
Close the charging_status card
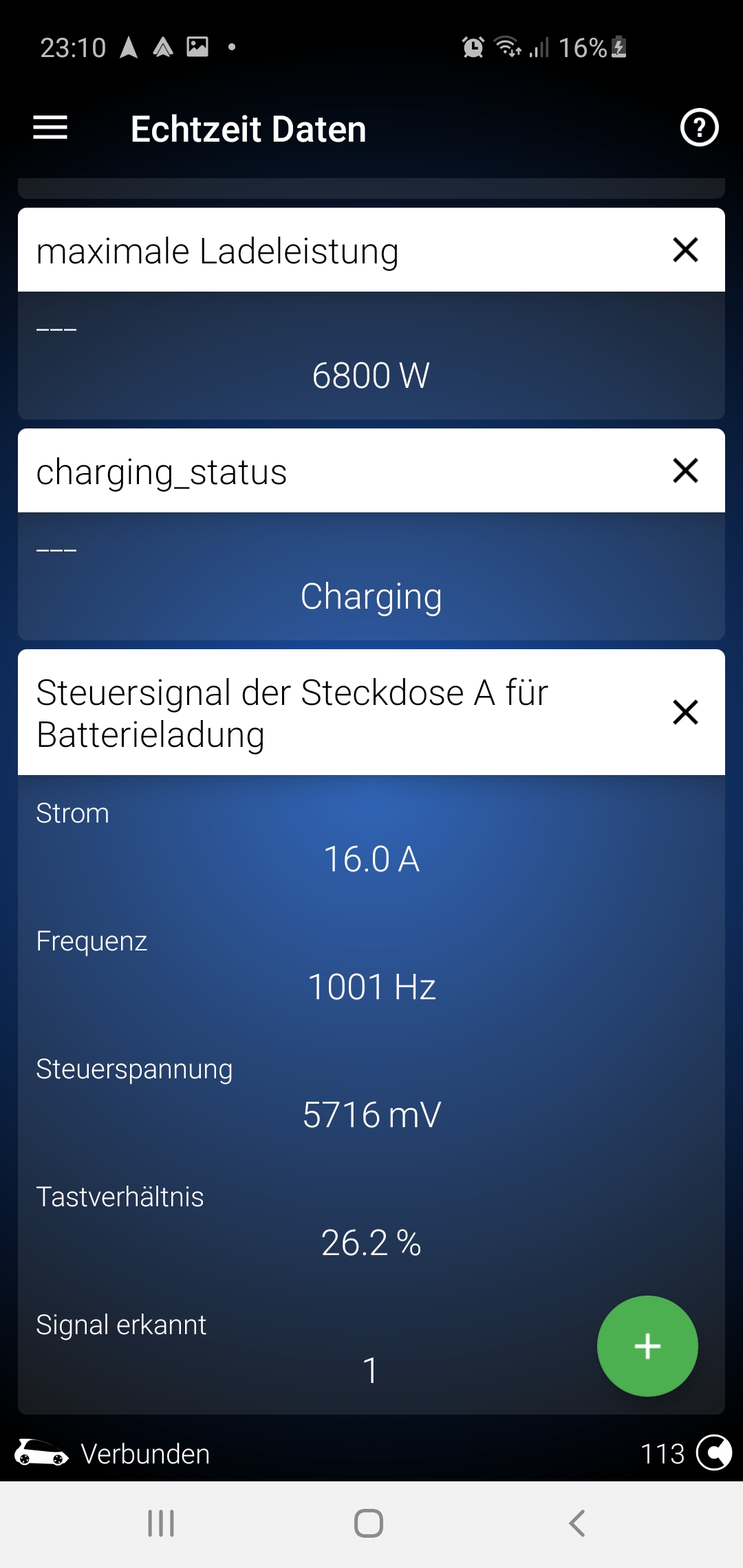pyautogui.click(x=685, y=471)
